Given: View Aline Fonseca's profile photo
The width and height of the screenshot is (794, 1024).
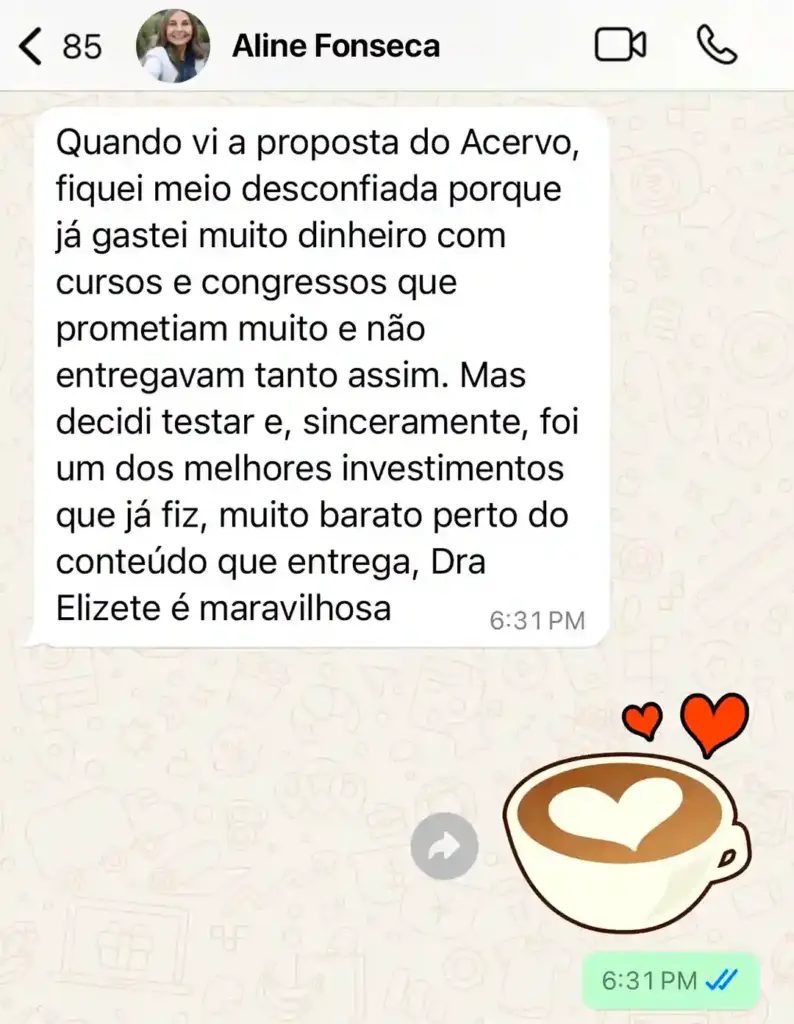Looking at the screenshot, I should pyautogui.click(x=173, y=46).
